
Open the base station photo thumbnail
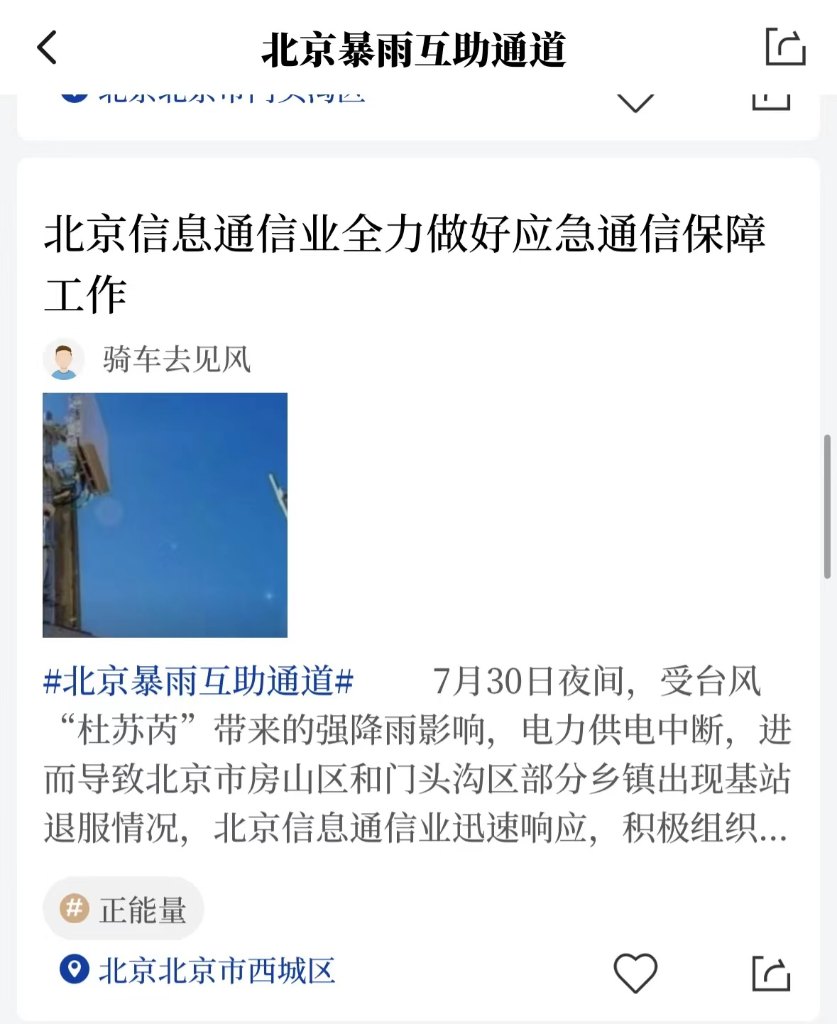coord(165,515)
